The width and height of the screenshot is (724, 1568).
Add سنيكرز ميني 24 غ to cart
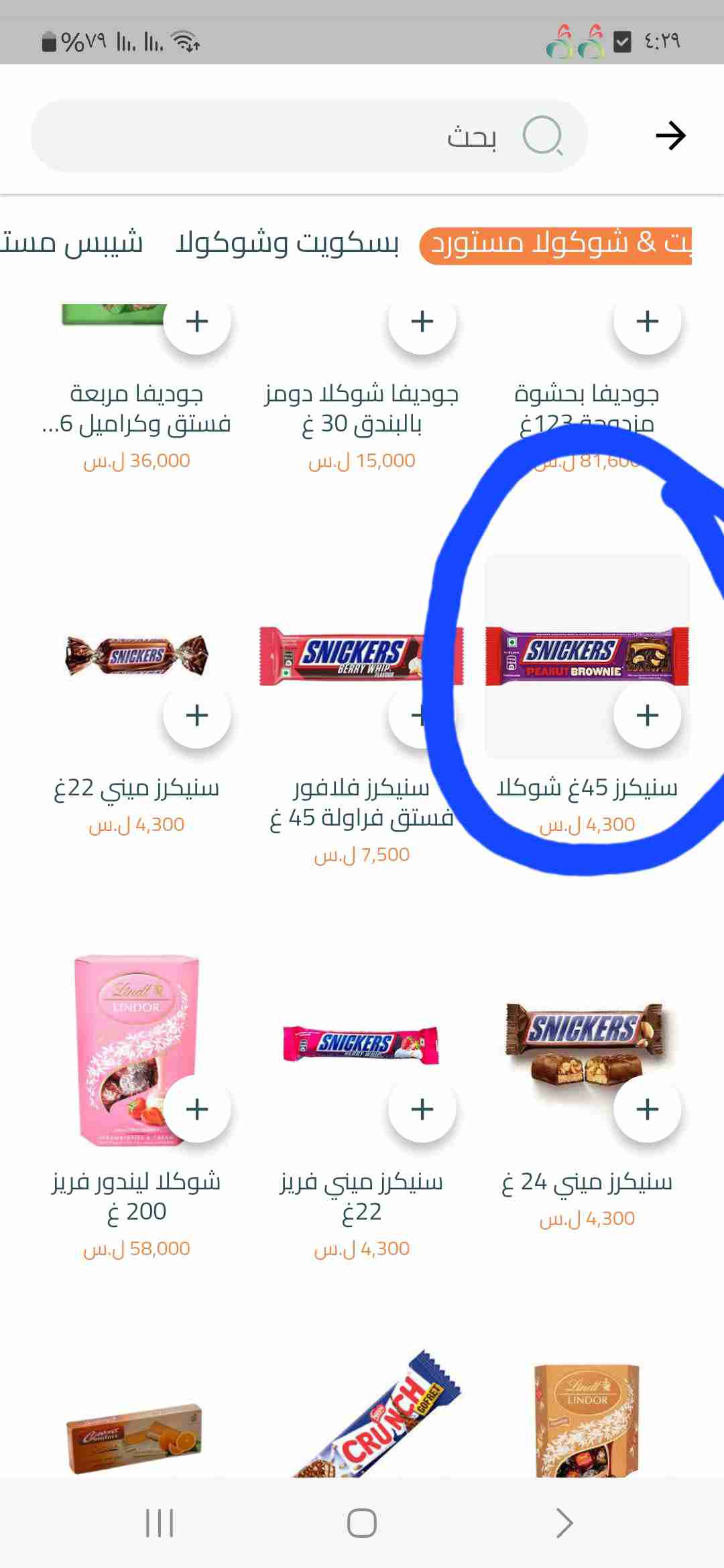pos(647,1109)
